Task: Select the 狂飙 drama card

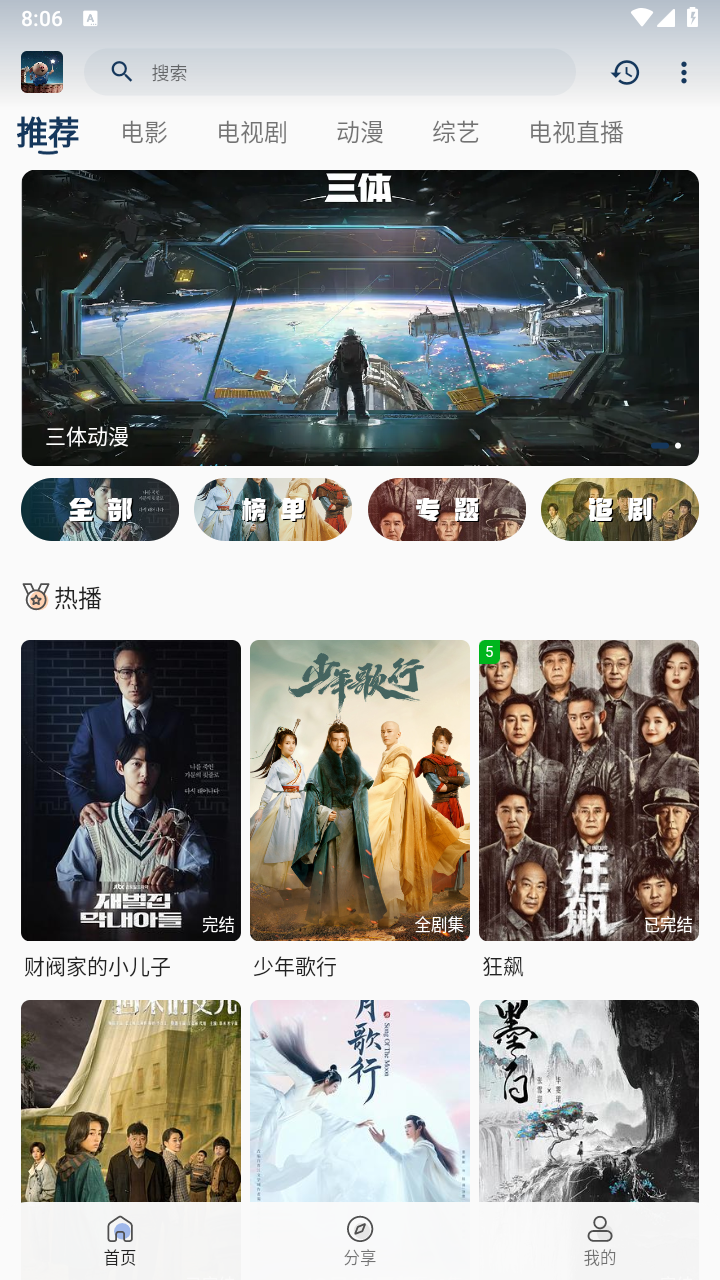Action: coord(589,790)
